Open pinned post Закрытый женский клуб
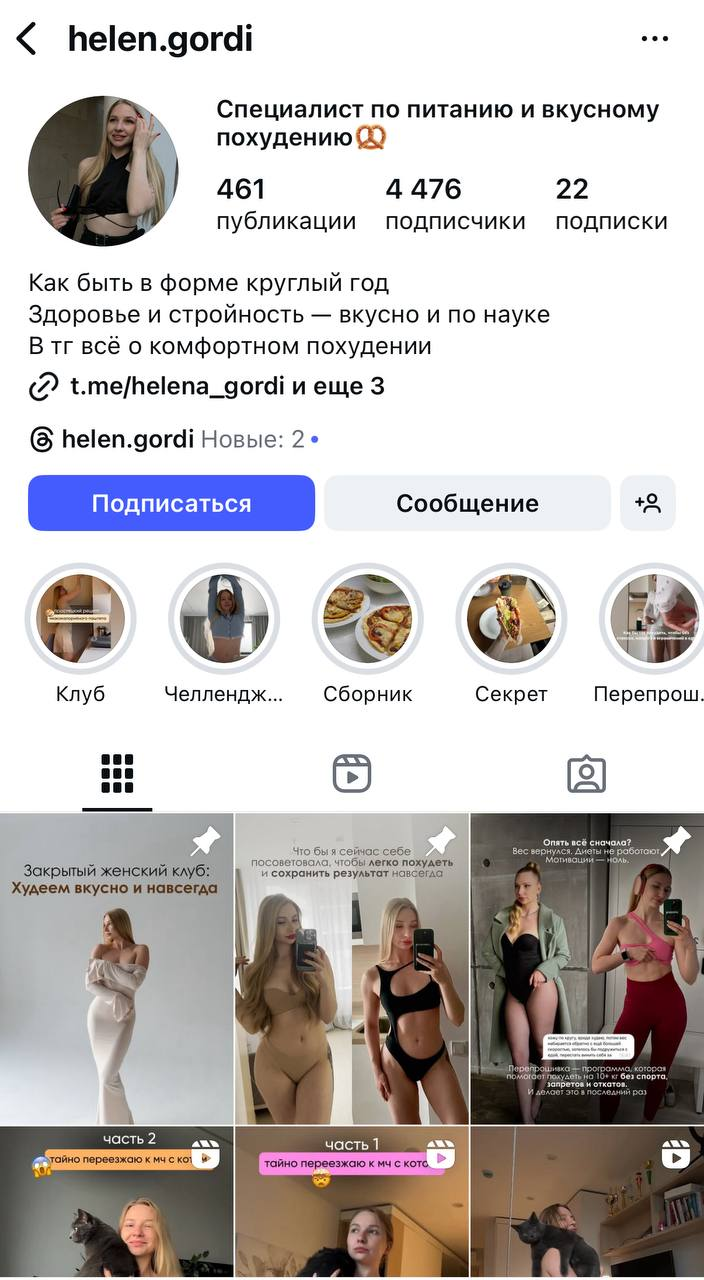704x1280 pixels. pyautogui.click(x=117, y=968)
